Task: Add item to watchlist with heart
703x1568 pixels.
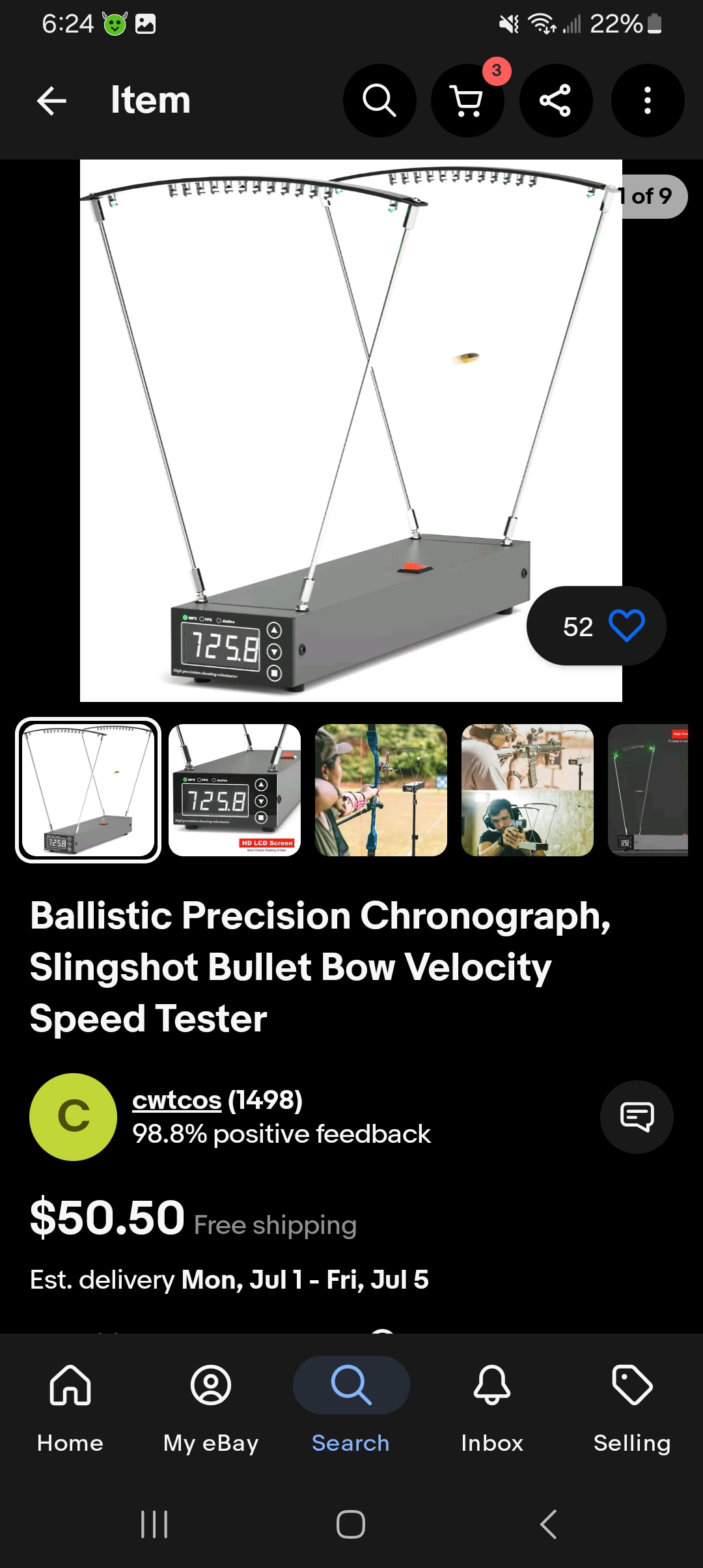Action: (626, 626)
